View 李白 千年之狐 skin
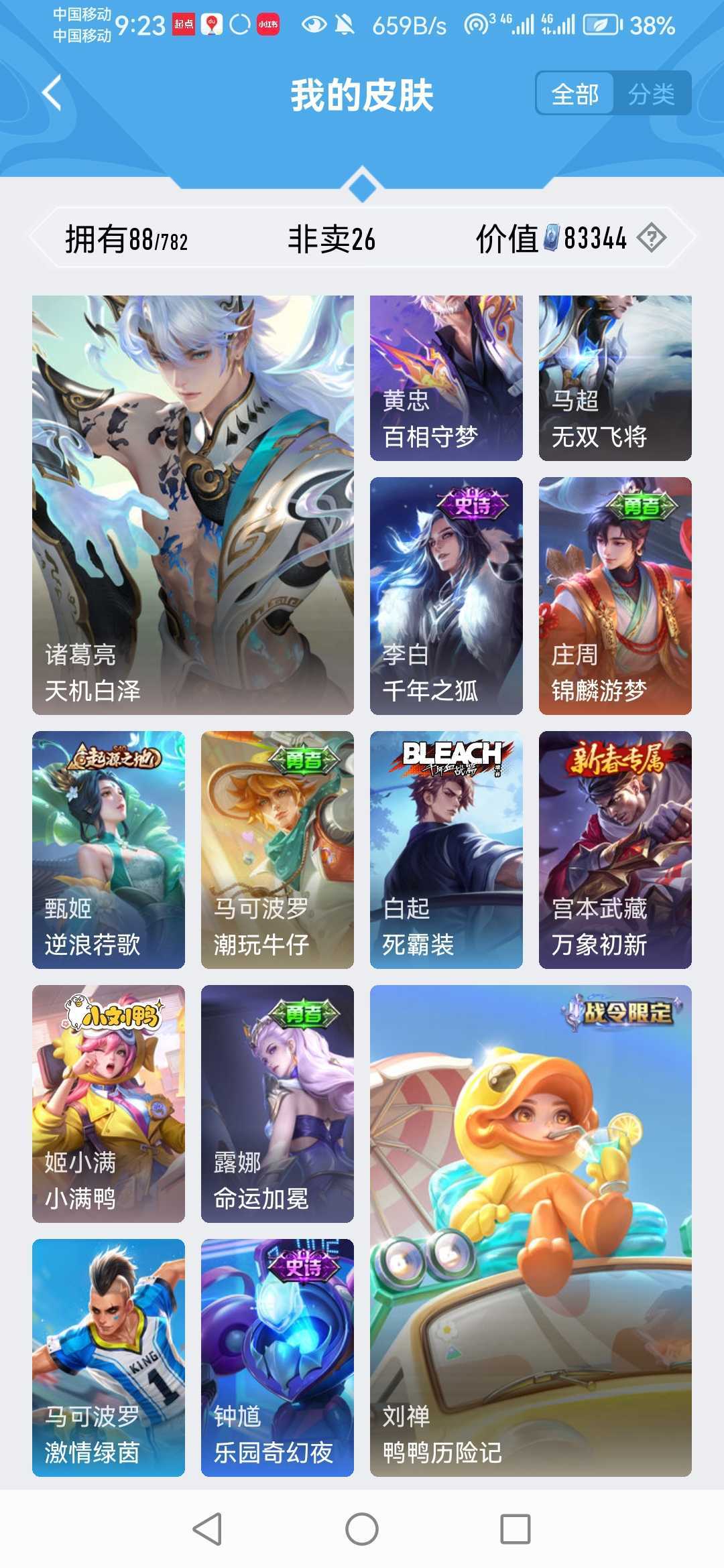Screen dimensions: 724x1568 pos(446,595)
